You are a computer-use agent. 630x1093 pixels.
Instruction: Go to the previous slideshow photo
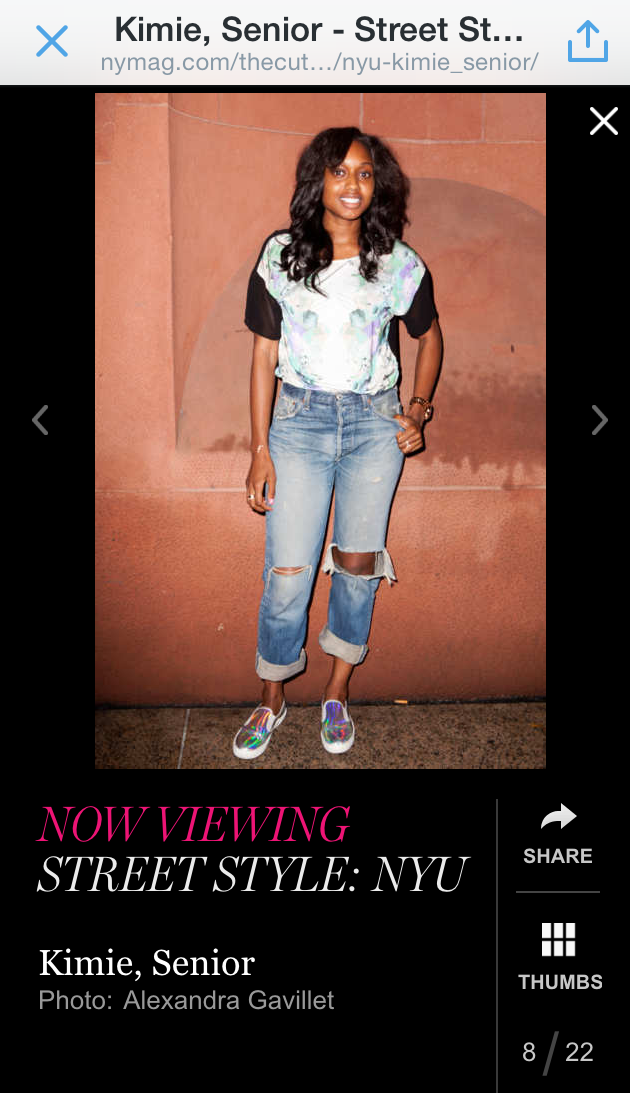pyautogui.click(x=40, y=419)
